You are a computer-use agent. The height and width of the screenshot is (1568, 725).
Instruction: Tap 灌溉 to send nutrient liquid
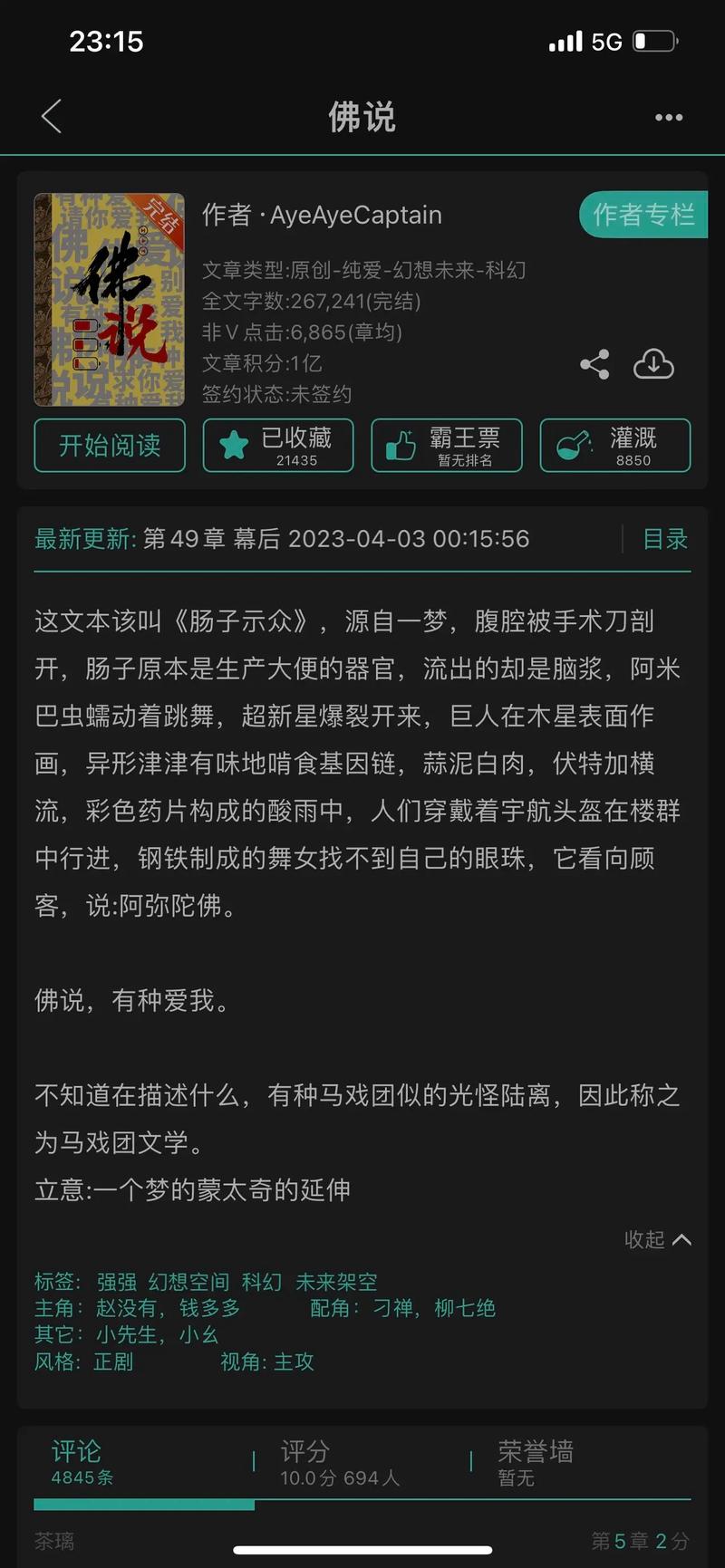[615, 445]
